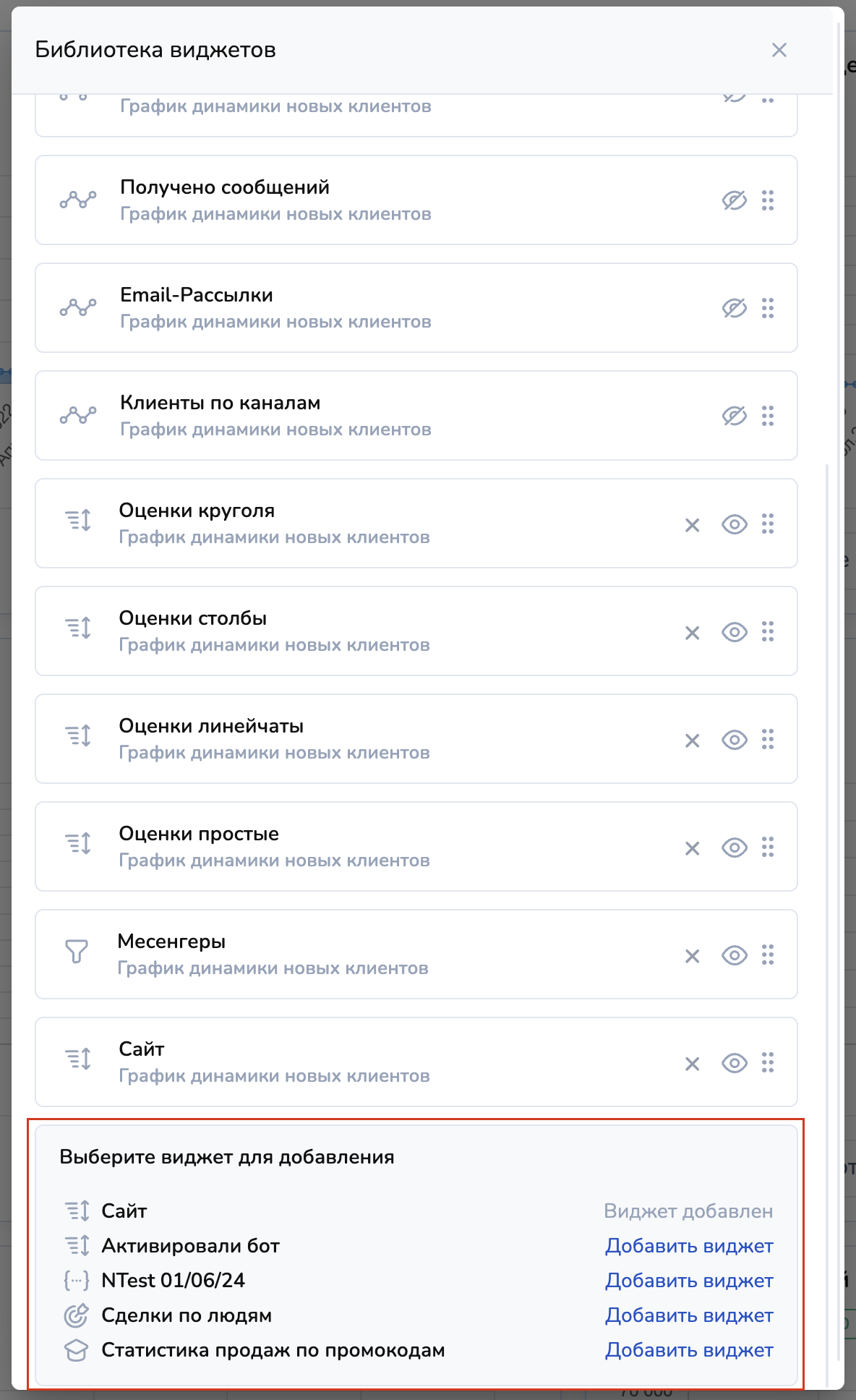
Task: Add the Статистика продаж по промокодам widget
Action: coord(688,1350)
